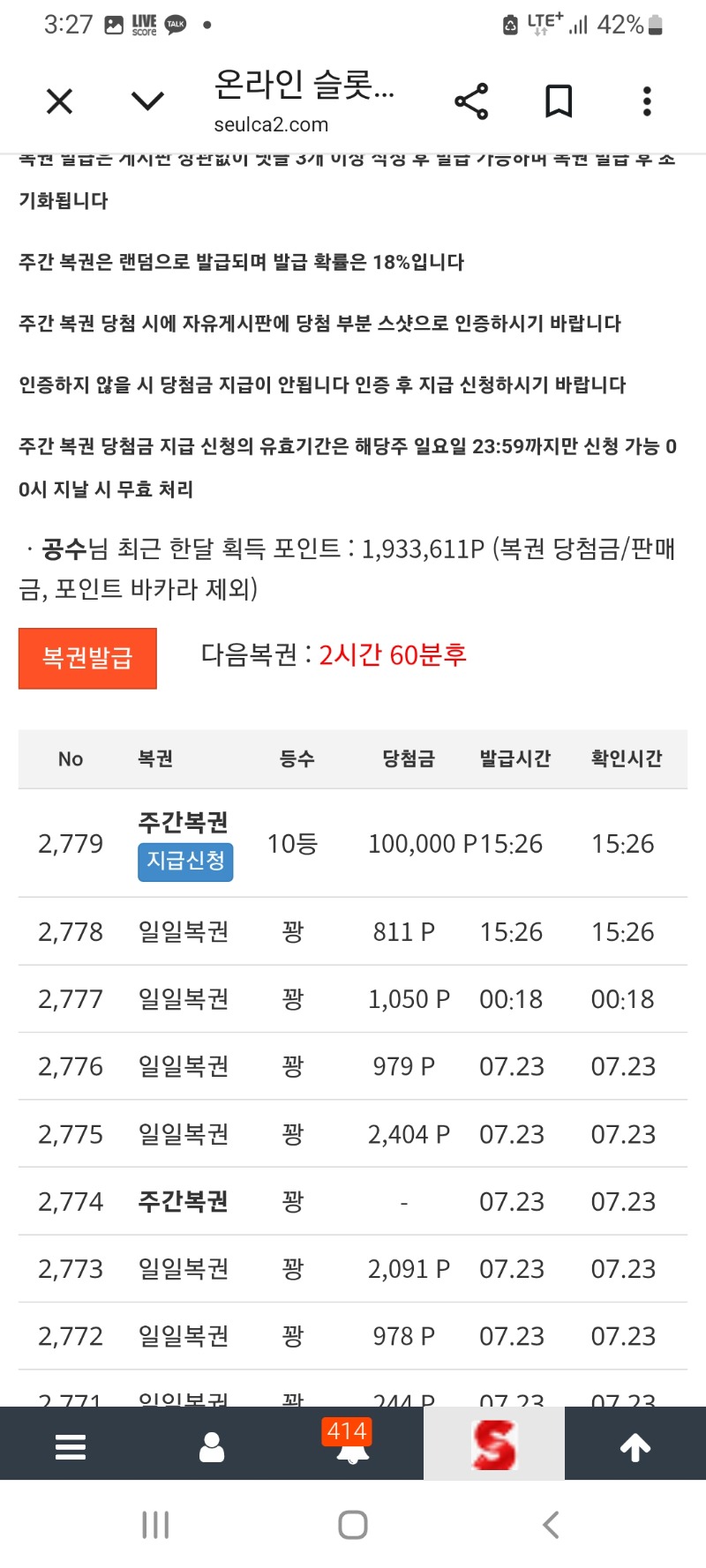Go back using system back button
The width and height of the screenshot is (706, 1568).
[551, 1525]
